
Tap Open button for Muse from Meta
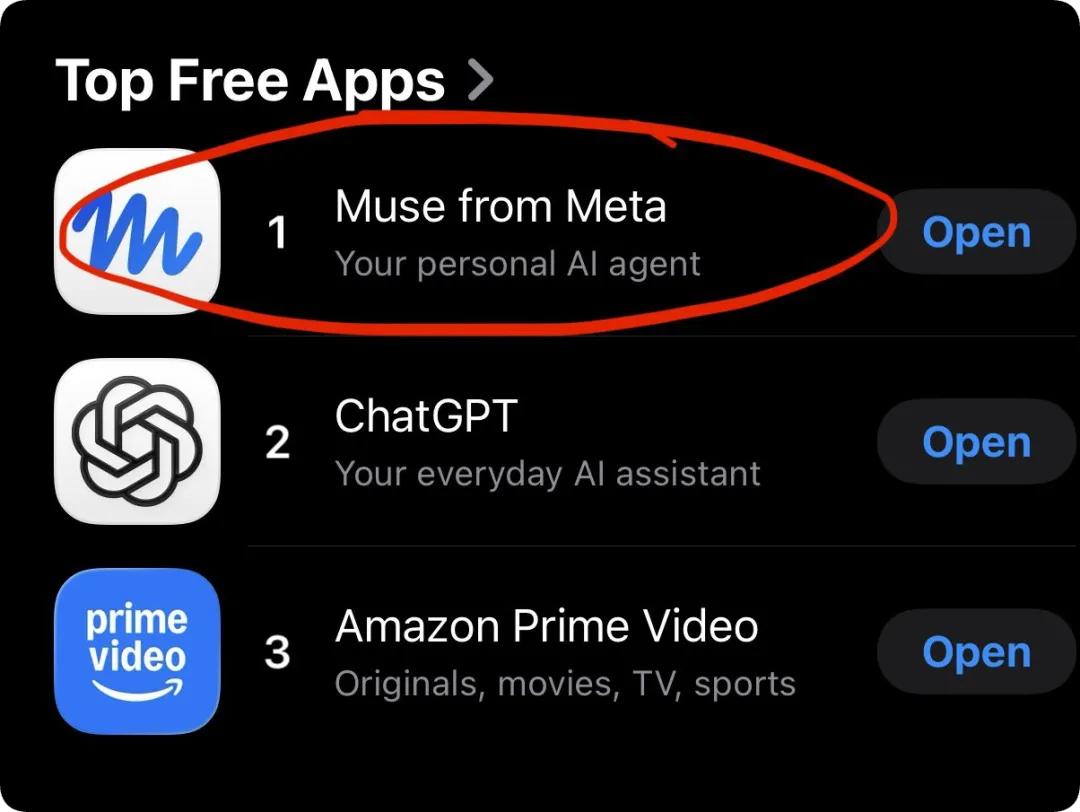(975, 232)
